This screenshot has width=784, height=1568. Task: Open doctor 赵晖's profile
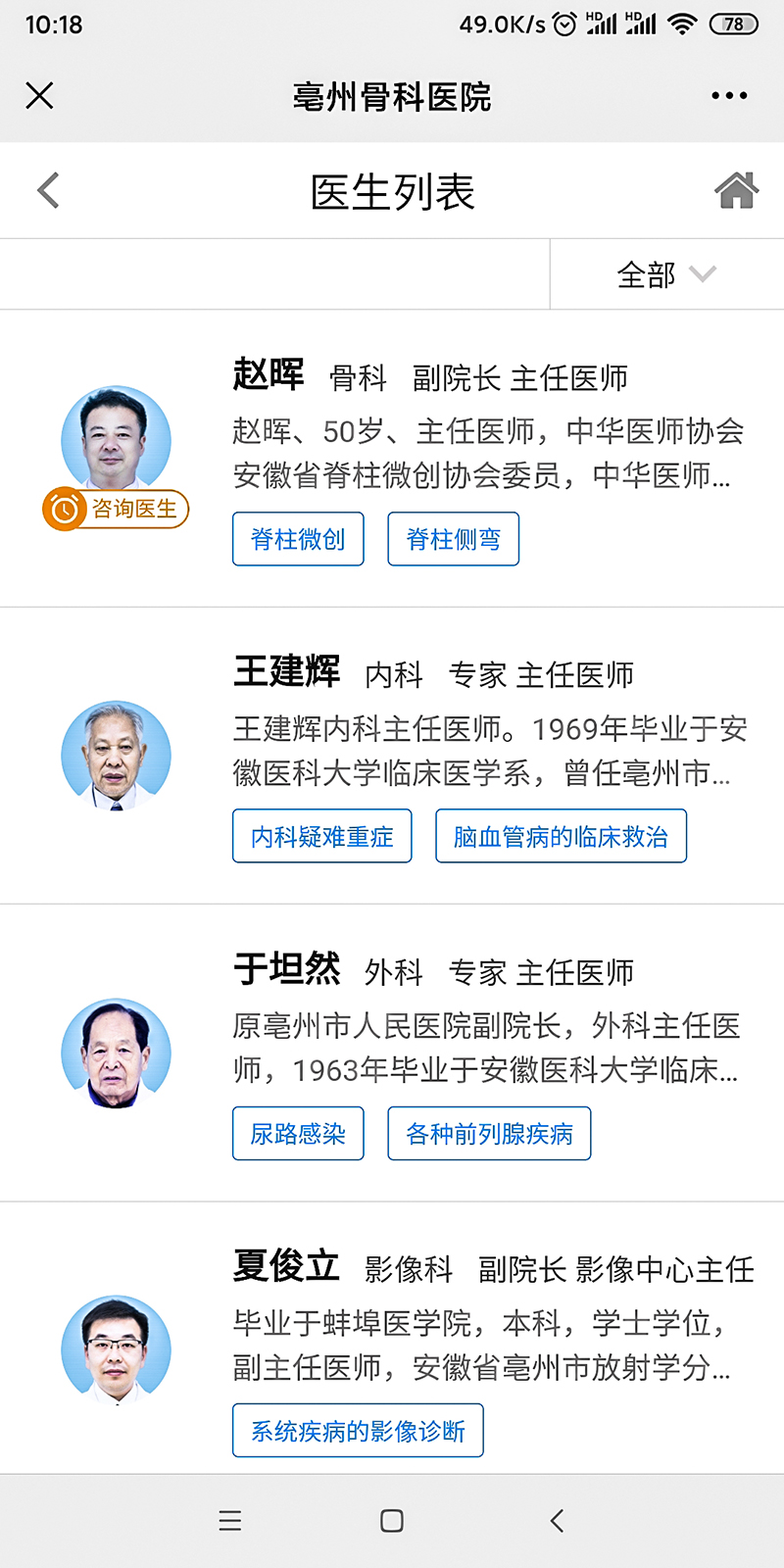(269, 375)
